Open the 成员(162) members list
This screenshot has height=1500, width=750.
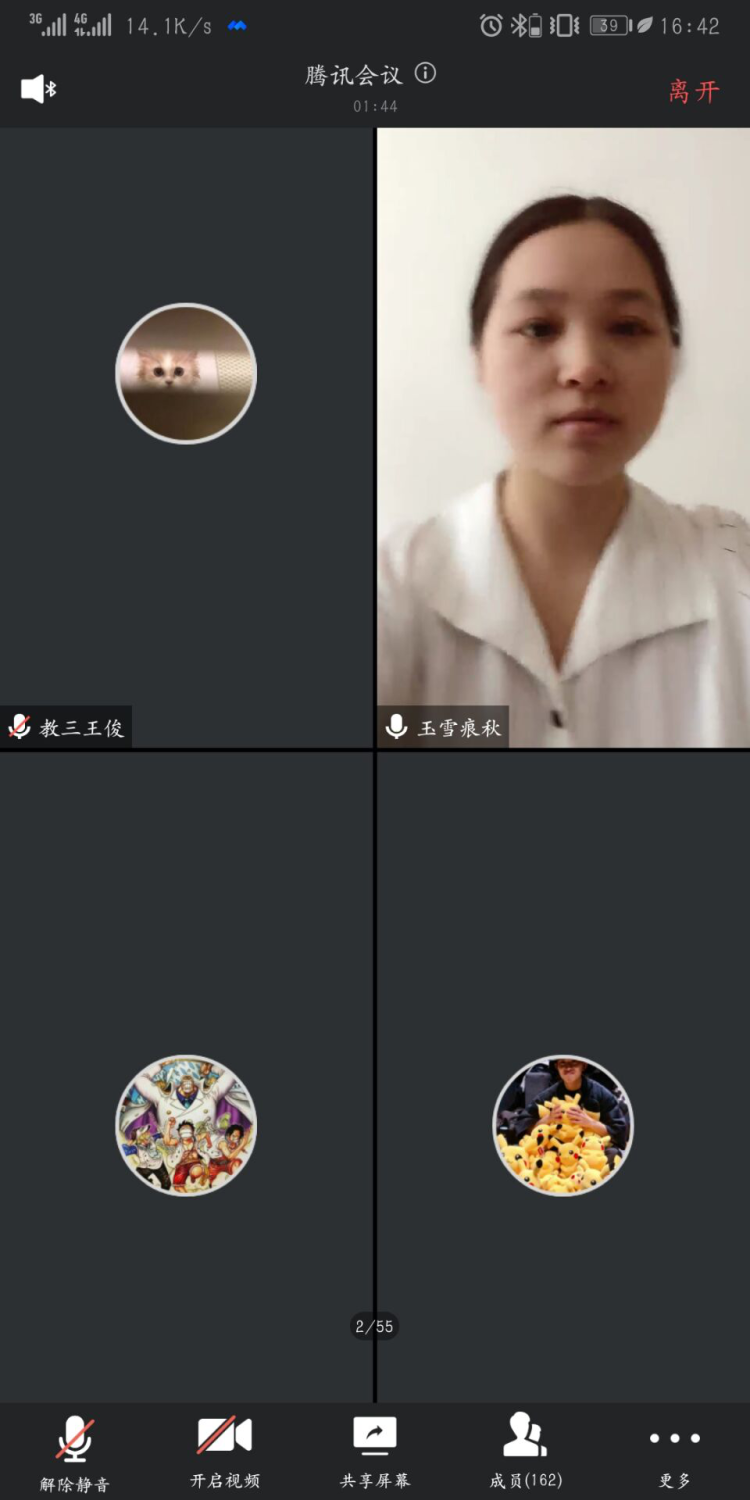point(525,1452)
